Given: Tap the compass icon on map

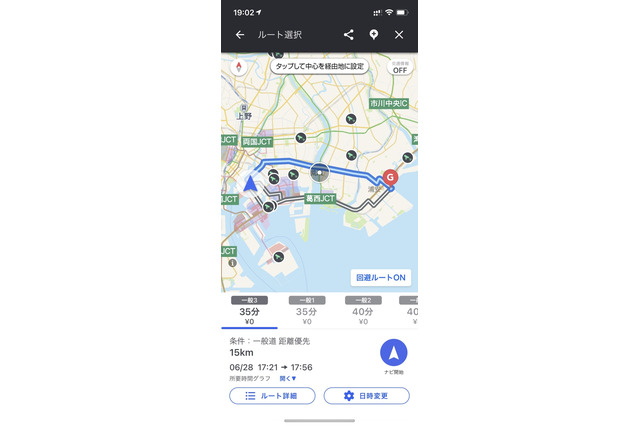Looking at the screenshot, I should (239, 68).
